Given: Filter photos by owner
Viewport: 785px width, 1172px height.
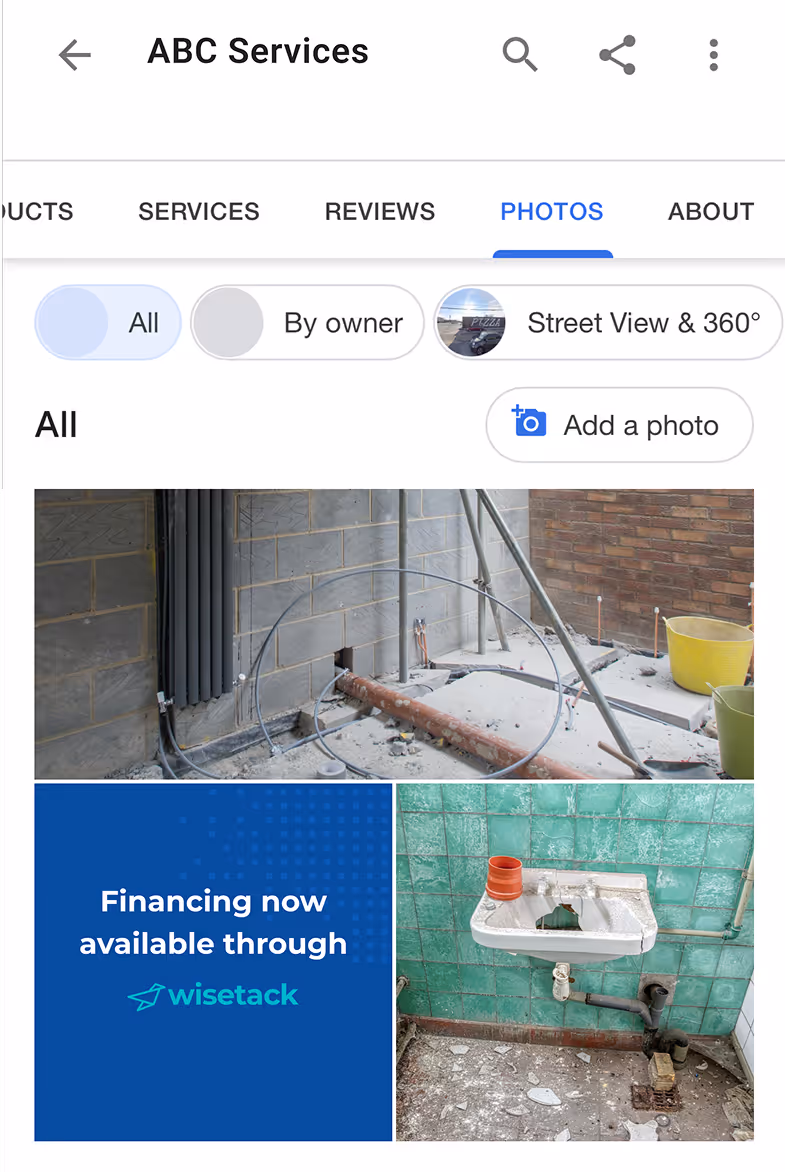Looking at the screenshot, I should click(308, 323).
